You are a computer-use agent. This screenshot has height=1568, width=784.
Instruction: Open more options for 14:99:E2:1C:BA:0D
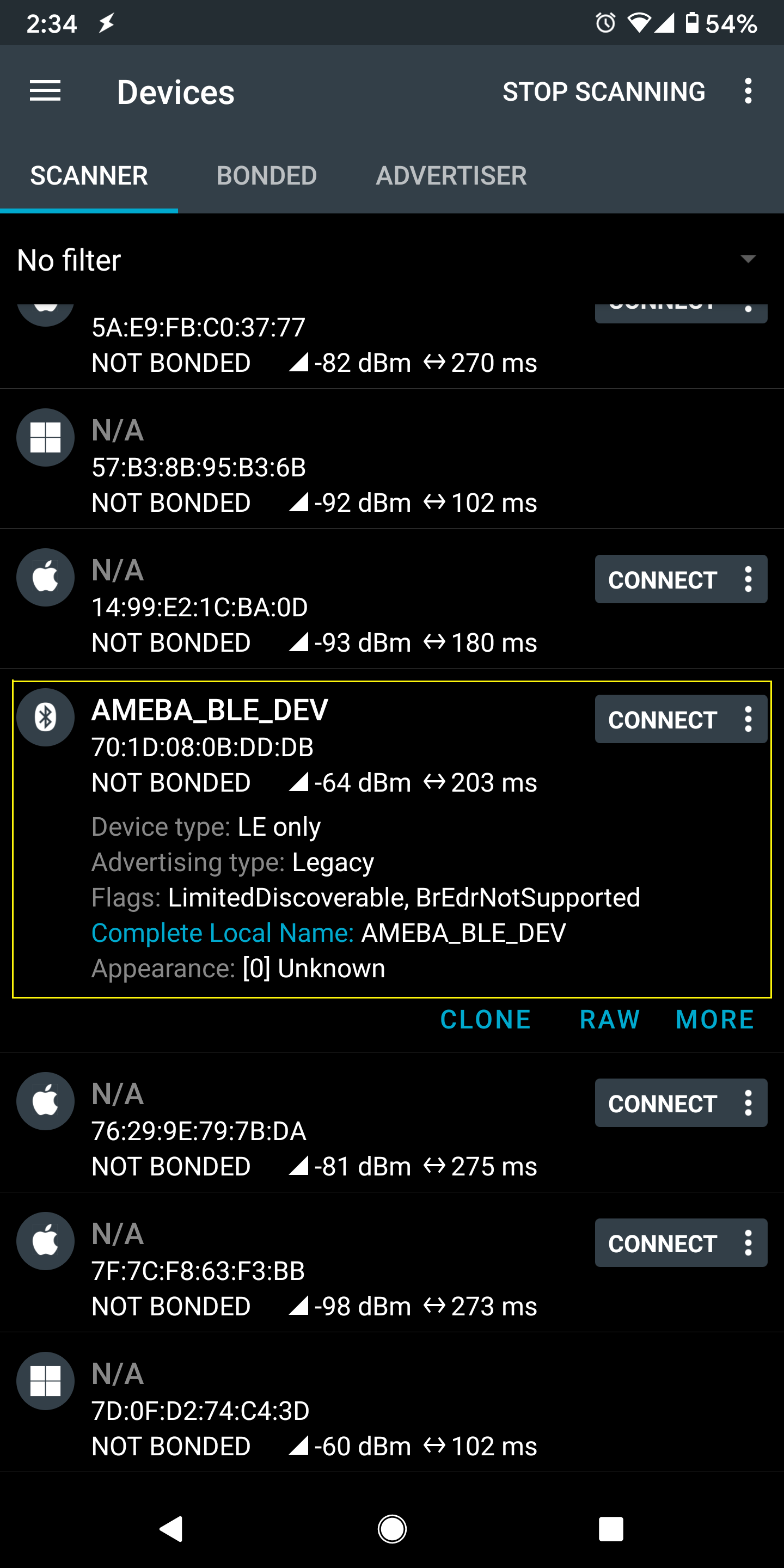click(x=748, y=579)
